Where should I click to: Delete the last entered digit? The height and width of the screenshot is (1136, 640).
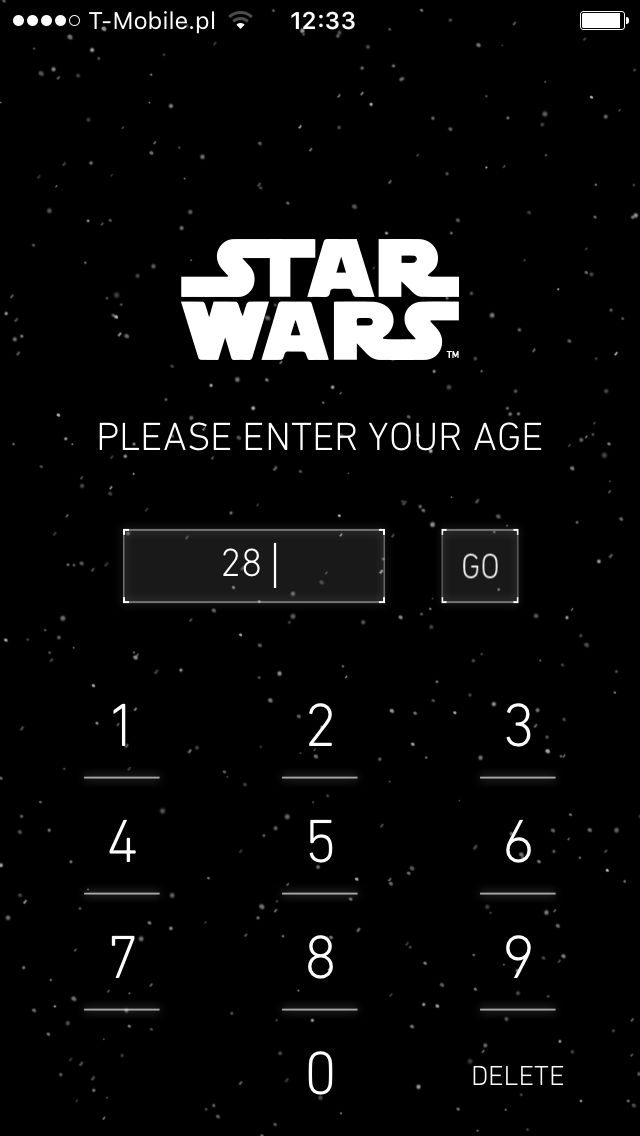point(518,1077)
